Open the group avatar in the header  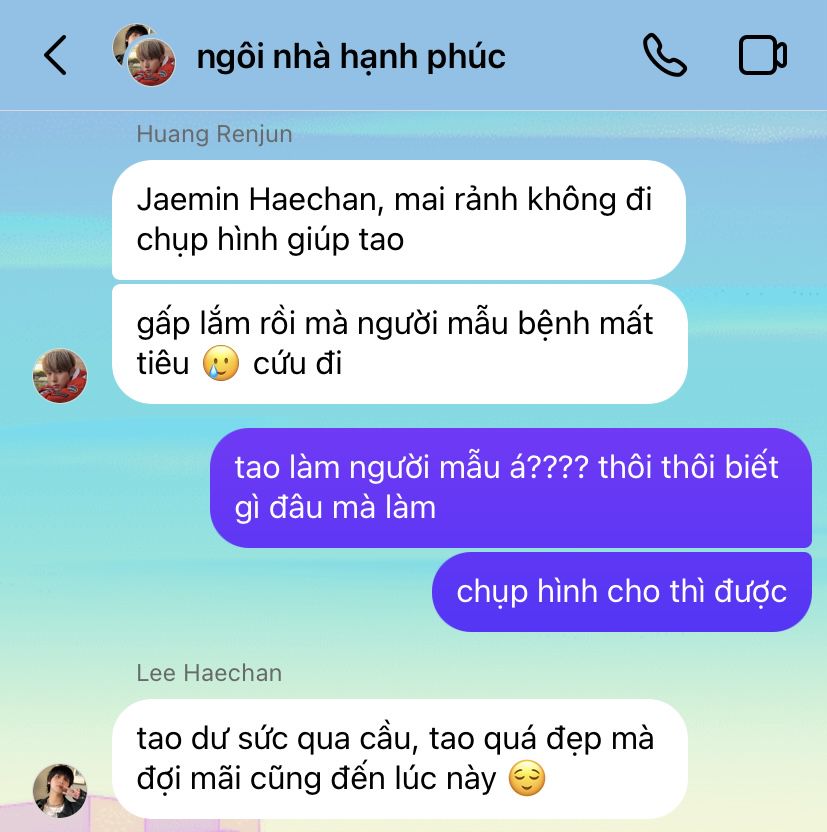click(x=144, y=55)
